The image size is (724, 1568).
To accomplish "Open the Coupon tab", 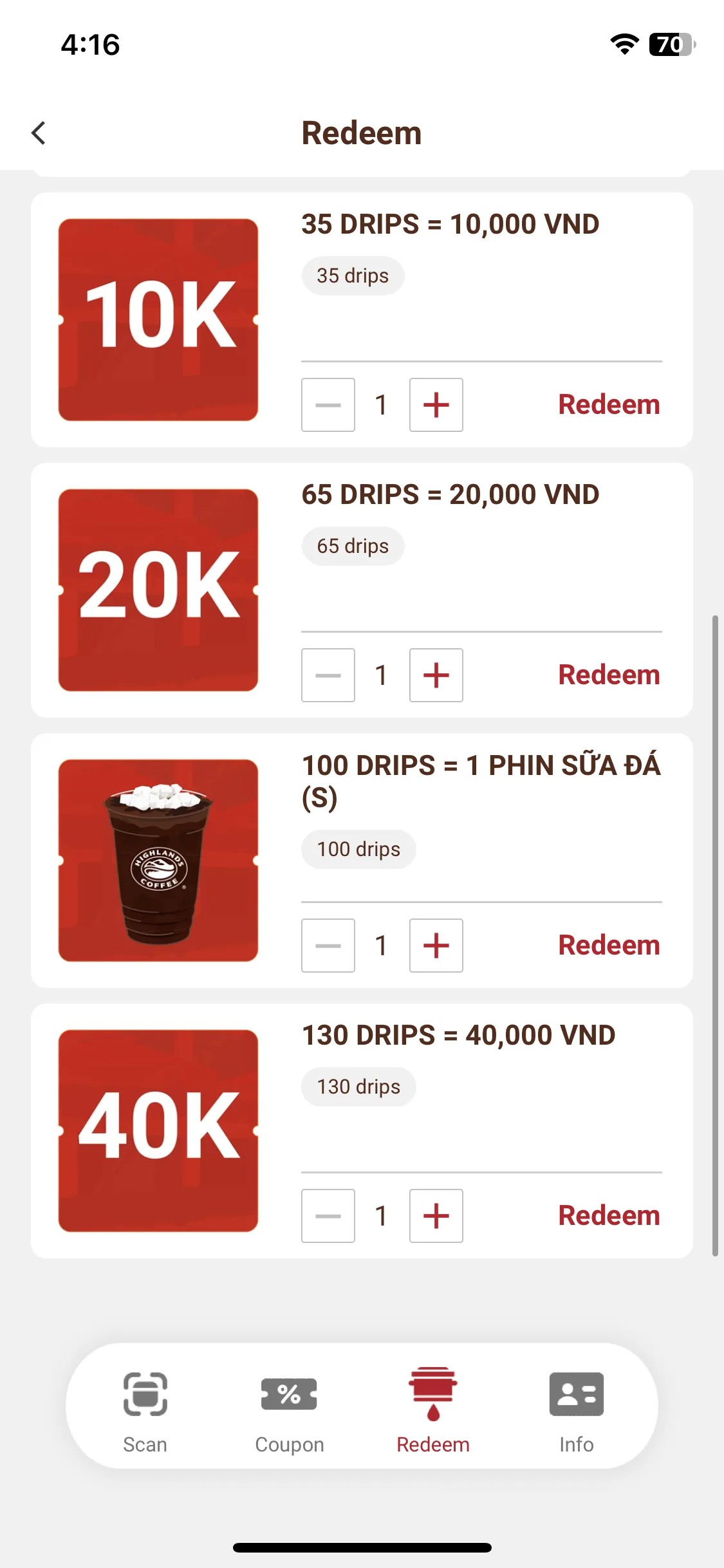I will pos(289,1411).
